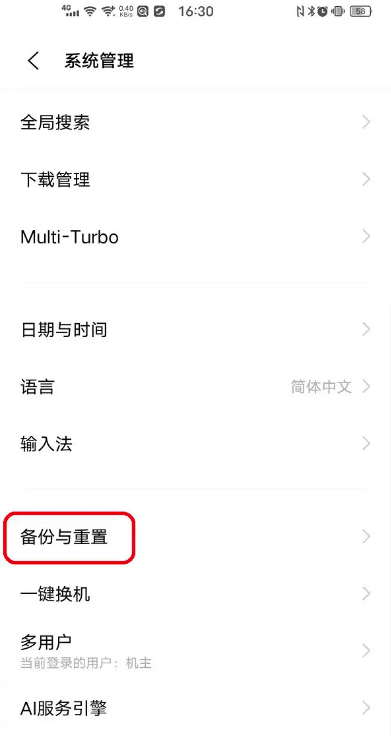
Task: Open 下载管理
Action: point(195,180)
